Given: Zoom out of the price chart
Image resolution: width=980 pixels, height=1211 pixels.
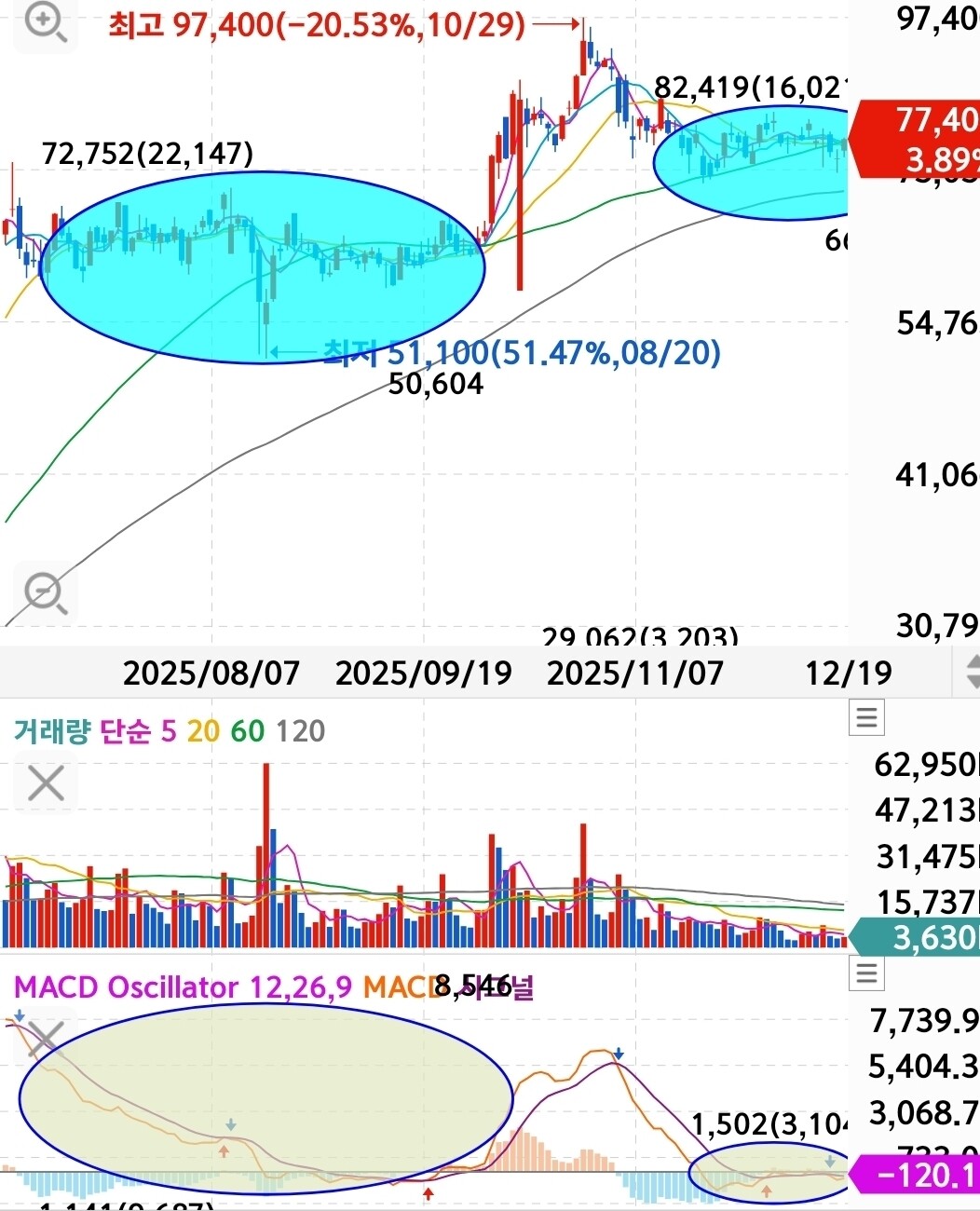Looking at the screenshot, I should click(x=46, y=593).
